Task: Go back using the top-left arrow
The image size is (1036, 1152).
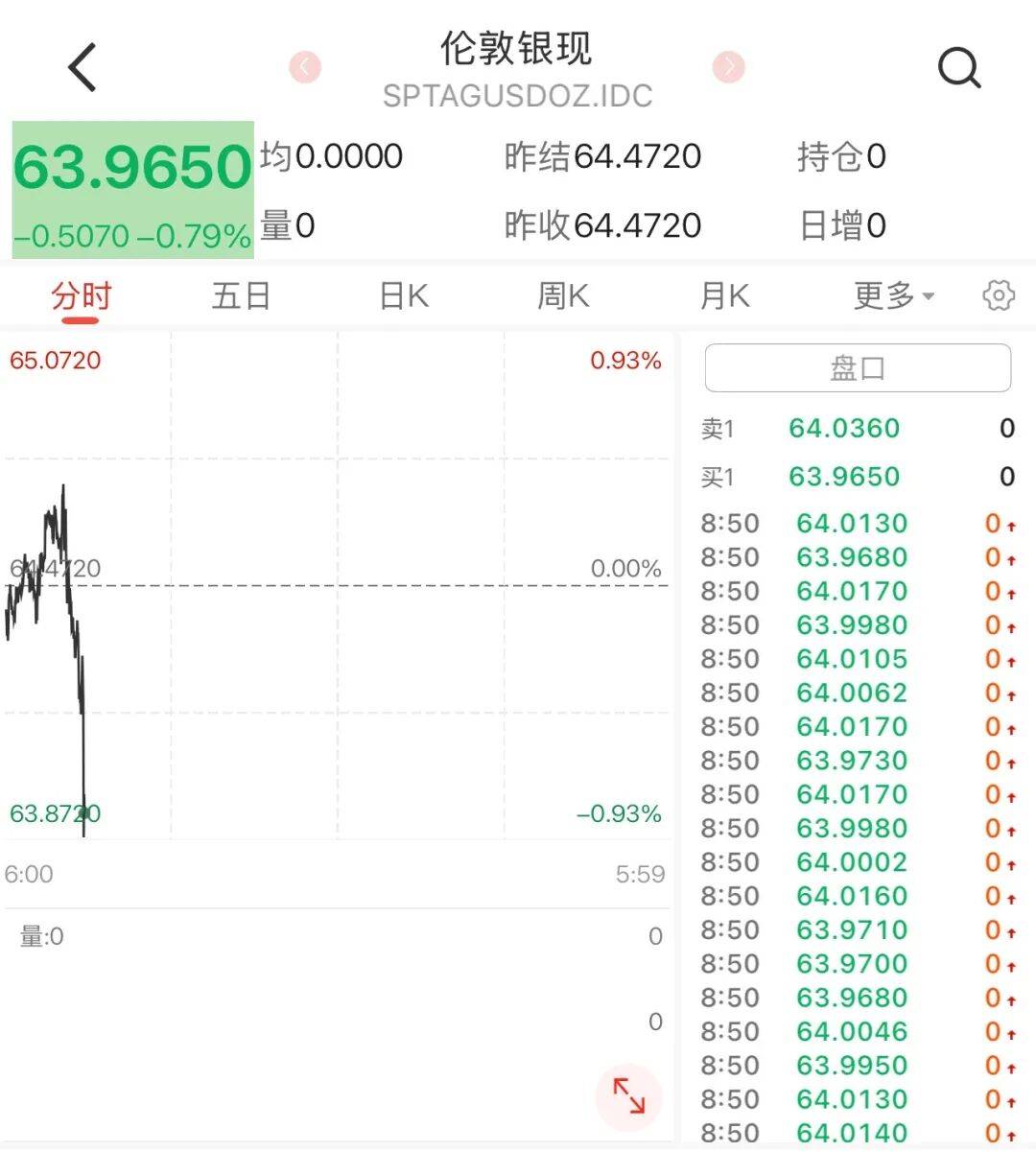Action: 82,67
